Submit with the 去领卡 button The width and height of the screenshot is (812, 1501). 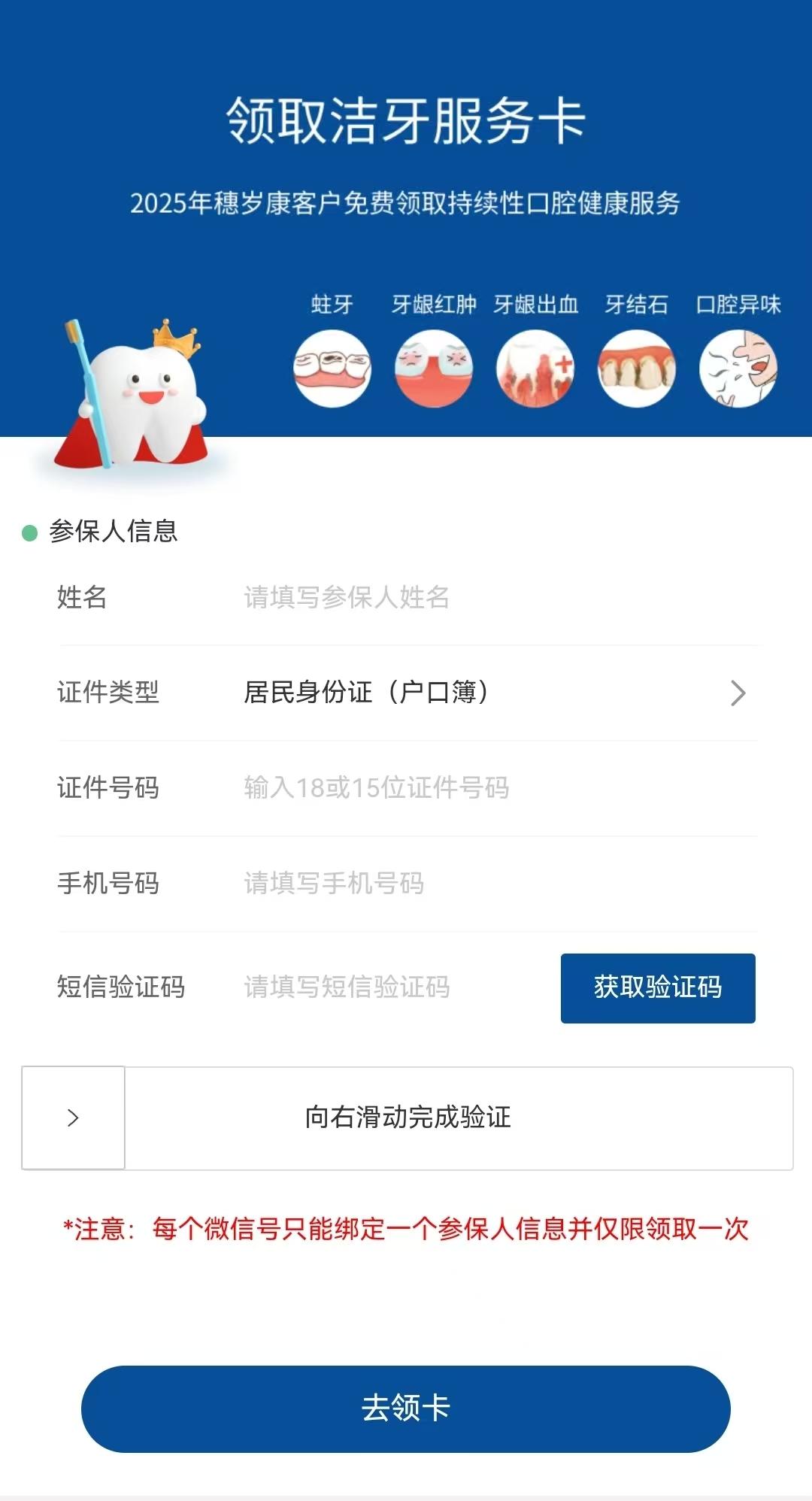(x=406, y=1409)
